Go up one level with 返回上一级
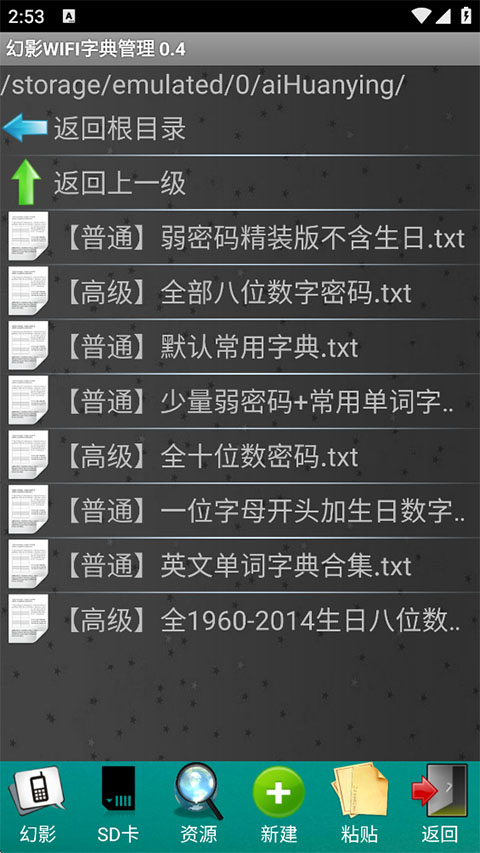 [240, 183]
